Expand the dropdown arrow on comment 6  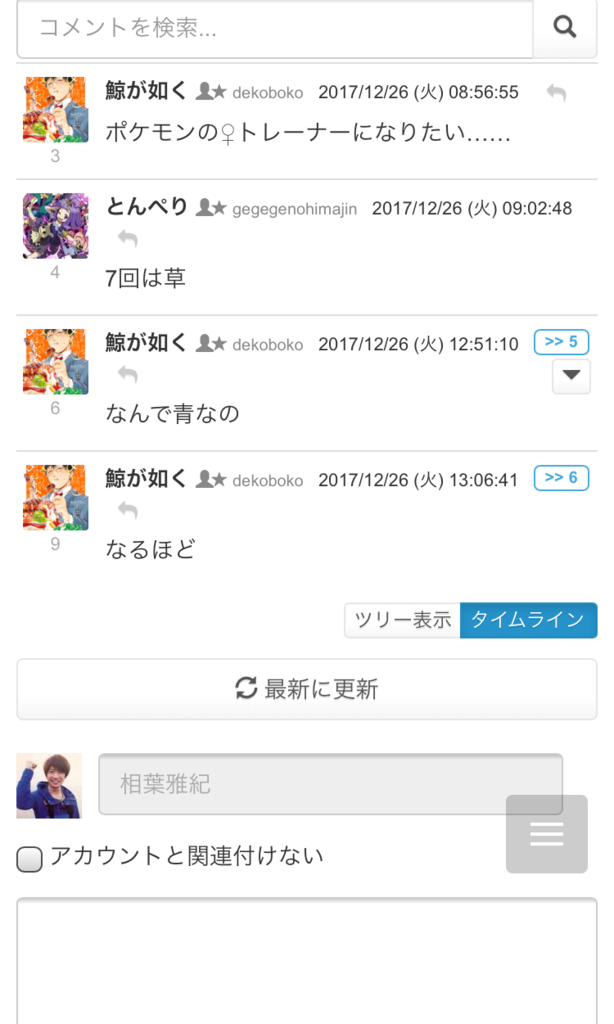click(x=572, y=376)
